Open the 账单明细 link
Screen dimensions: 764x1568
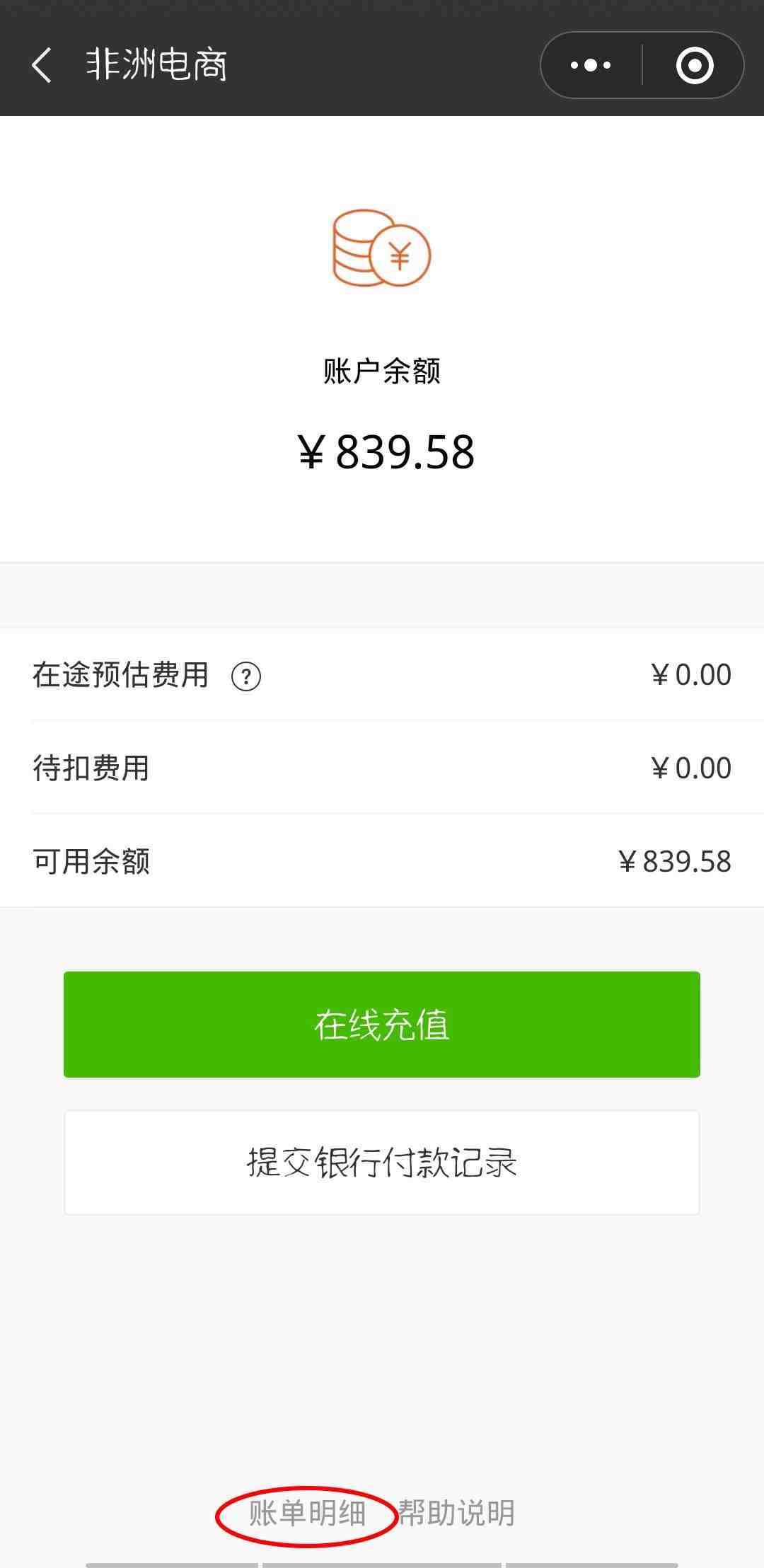pyautogui.click(x=307, y=1513)
